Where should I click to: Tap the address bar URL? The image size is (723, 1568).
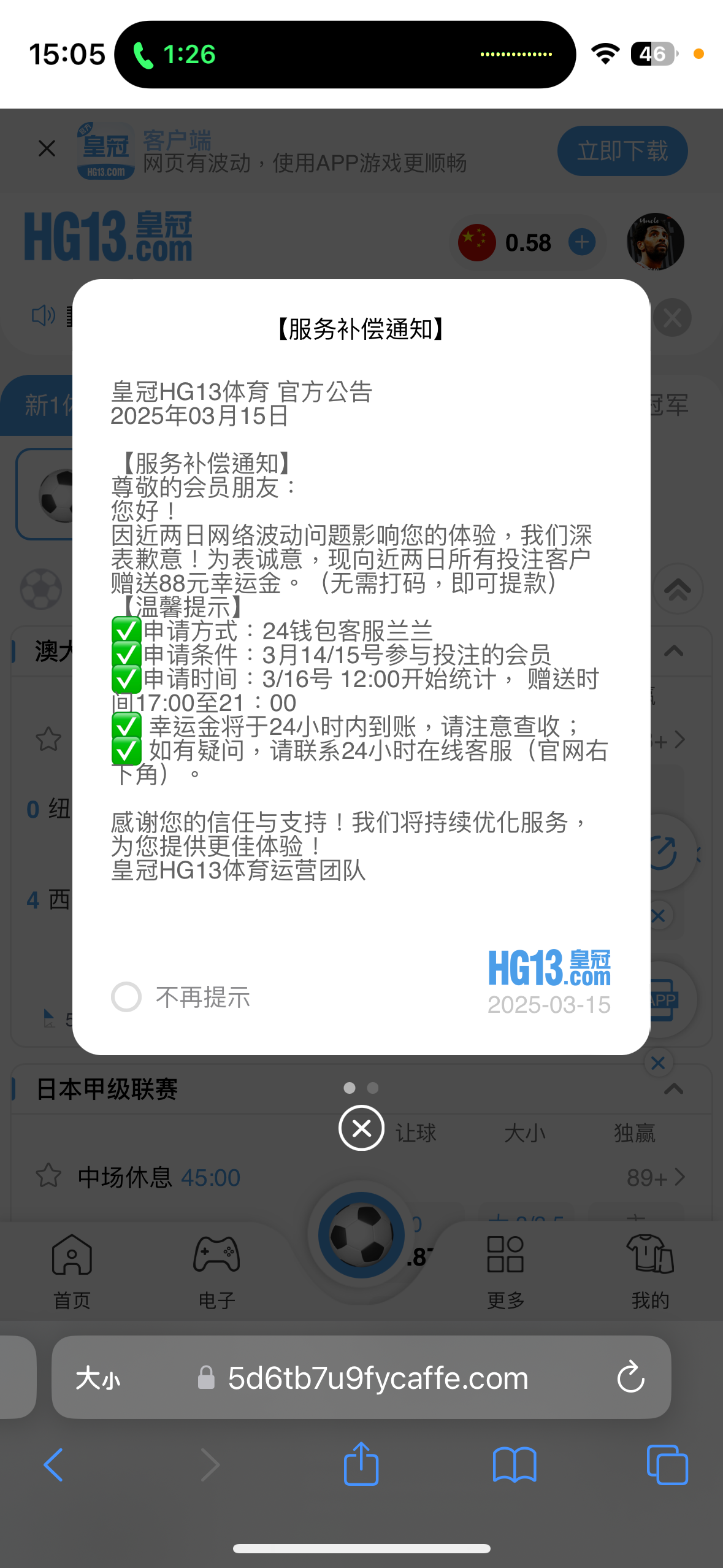pos(377,1378)
